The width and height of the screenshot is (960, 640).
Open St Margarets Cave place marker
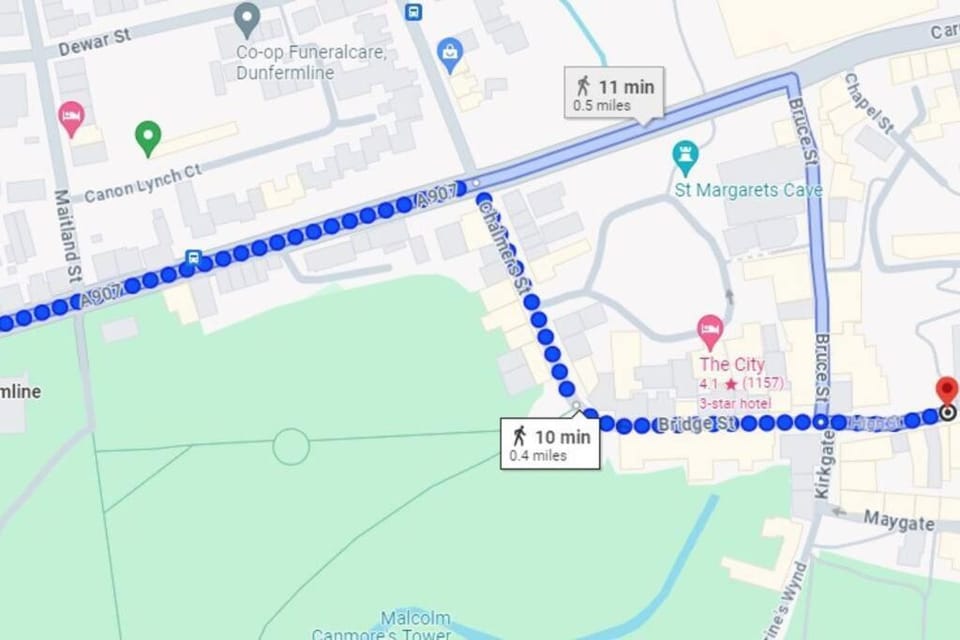[685, 156]
